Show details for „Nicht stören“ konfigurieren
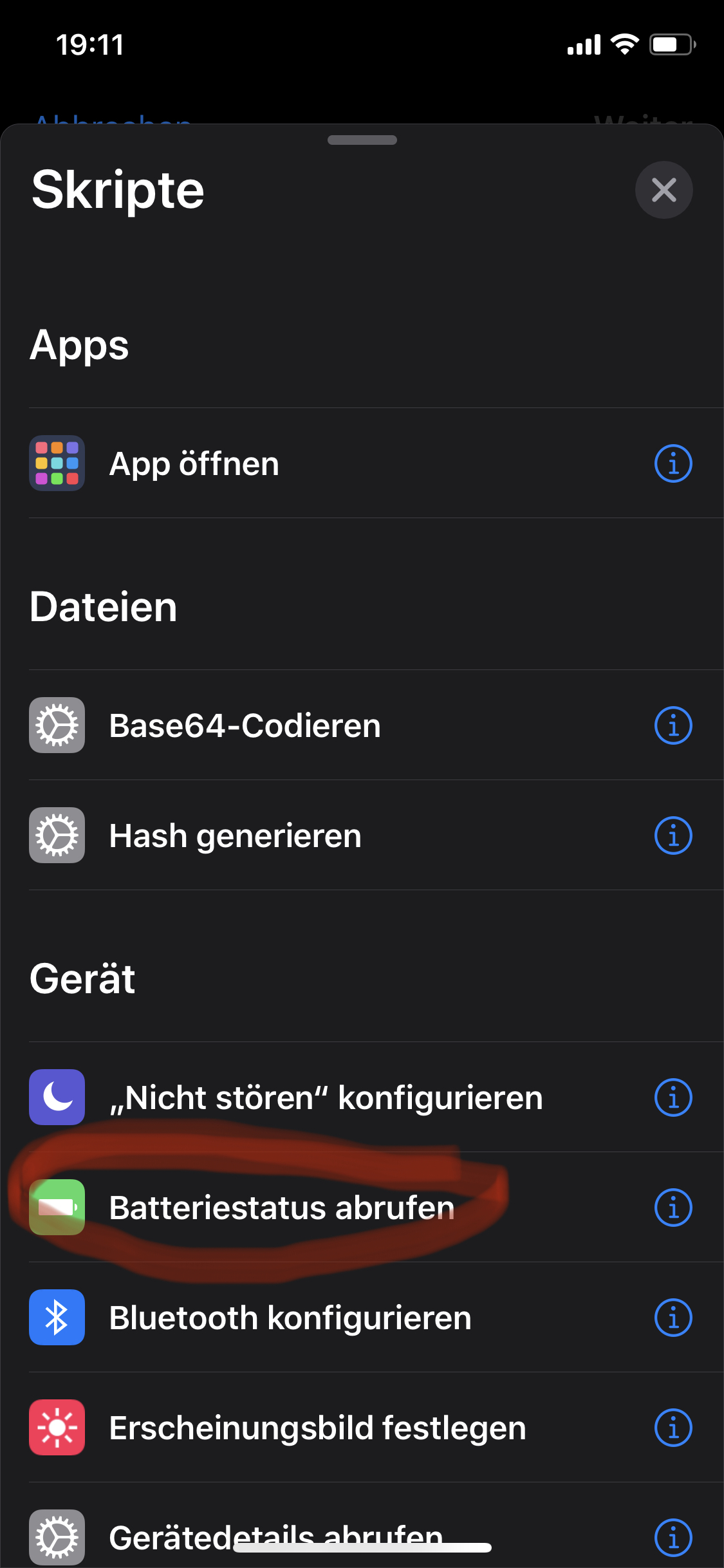The height and width of the screenshot is (1568, 724). tap(673, 1097)
